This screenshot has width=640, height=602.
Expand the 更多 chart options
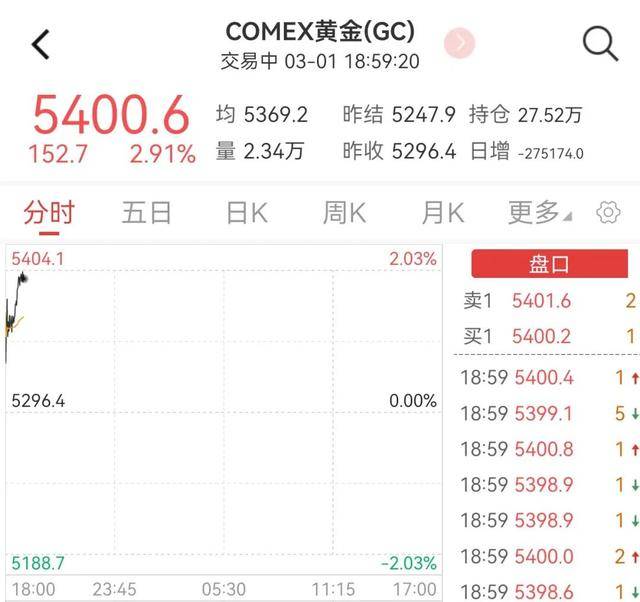(539, 212)
